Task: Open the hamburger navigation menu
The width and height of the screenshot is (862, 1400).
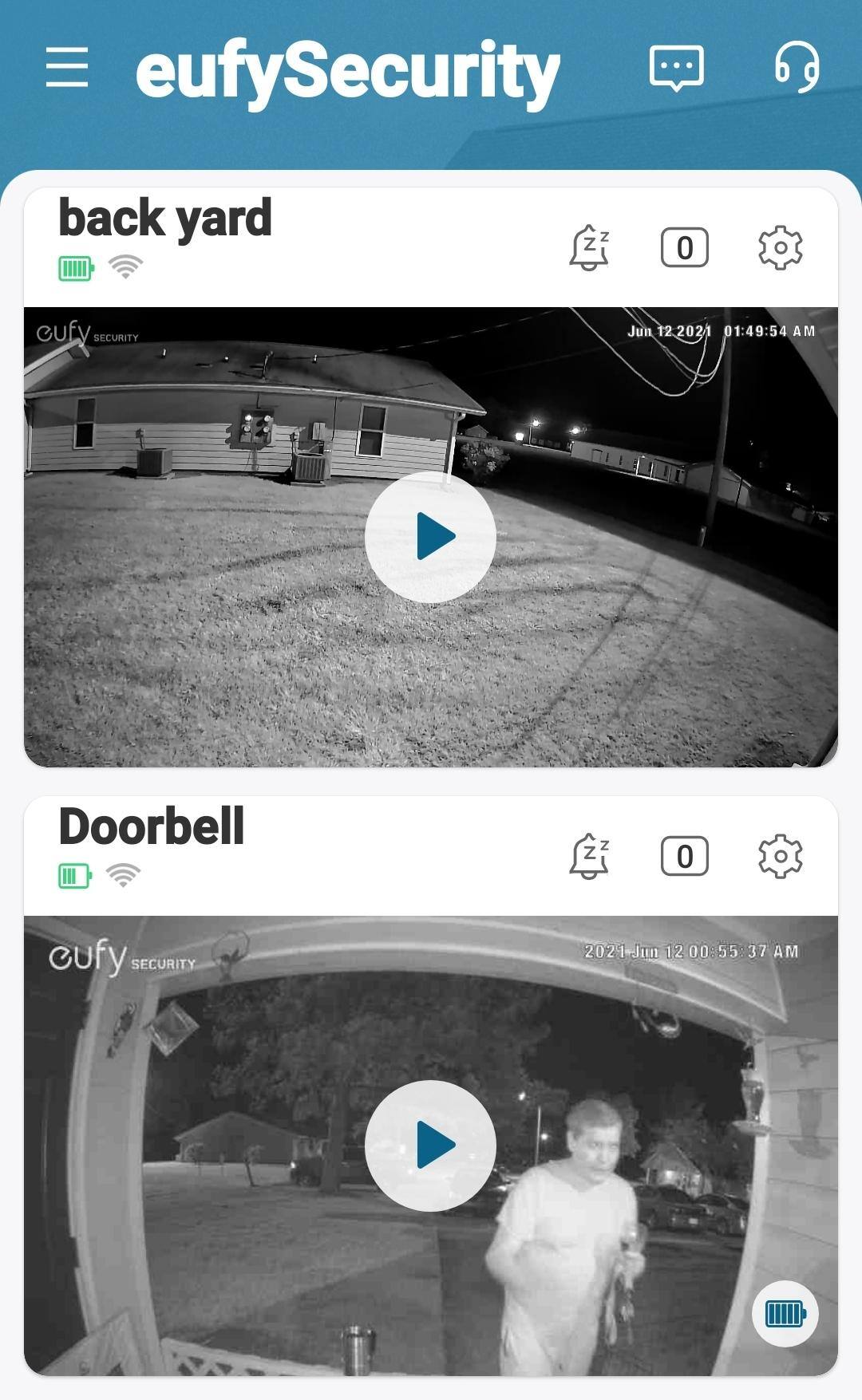Action: (x=67, y=66)
